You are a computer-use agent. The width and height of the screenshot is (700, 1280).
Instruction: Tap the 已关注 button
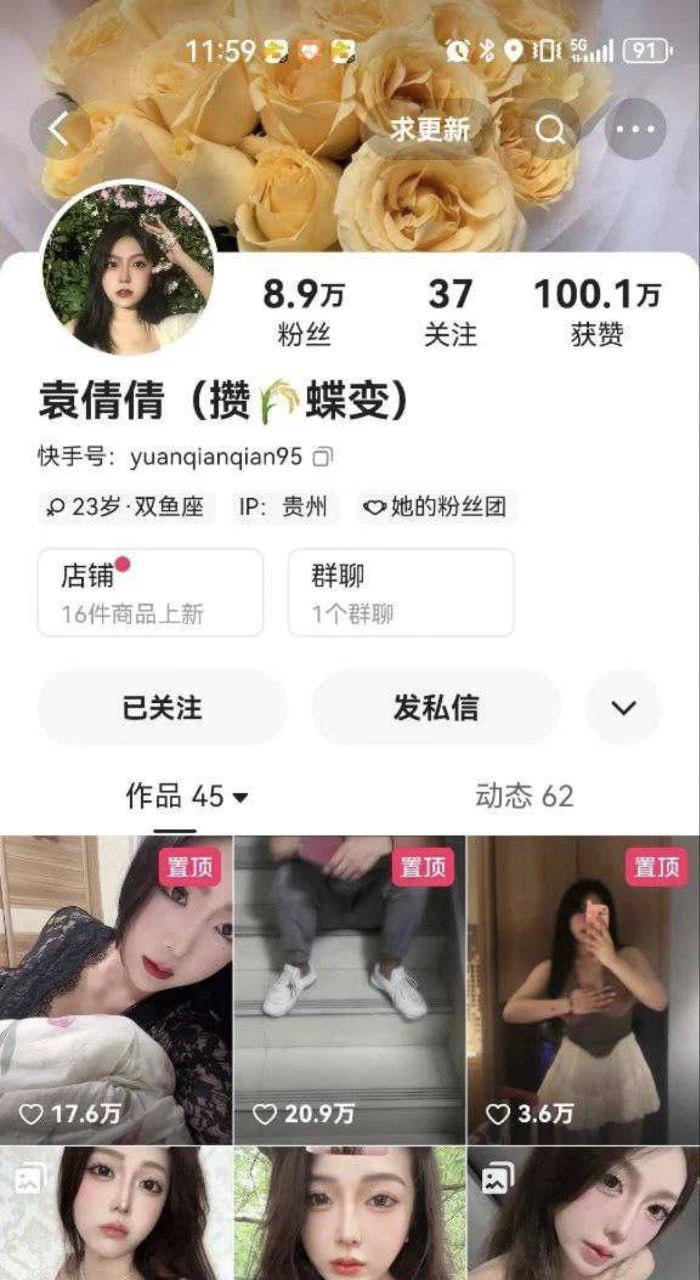(x=162, y=708)
